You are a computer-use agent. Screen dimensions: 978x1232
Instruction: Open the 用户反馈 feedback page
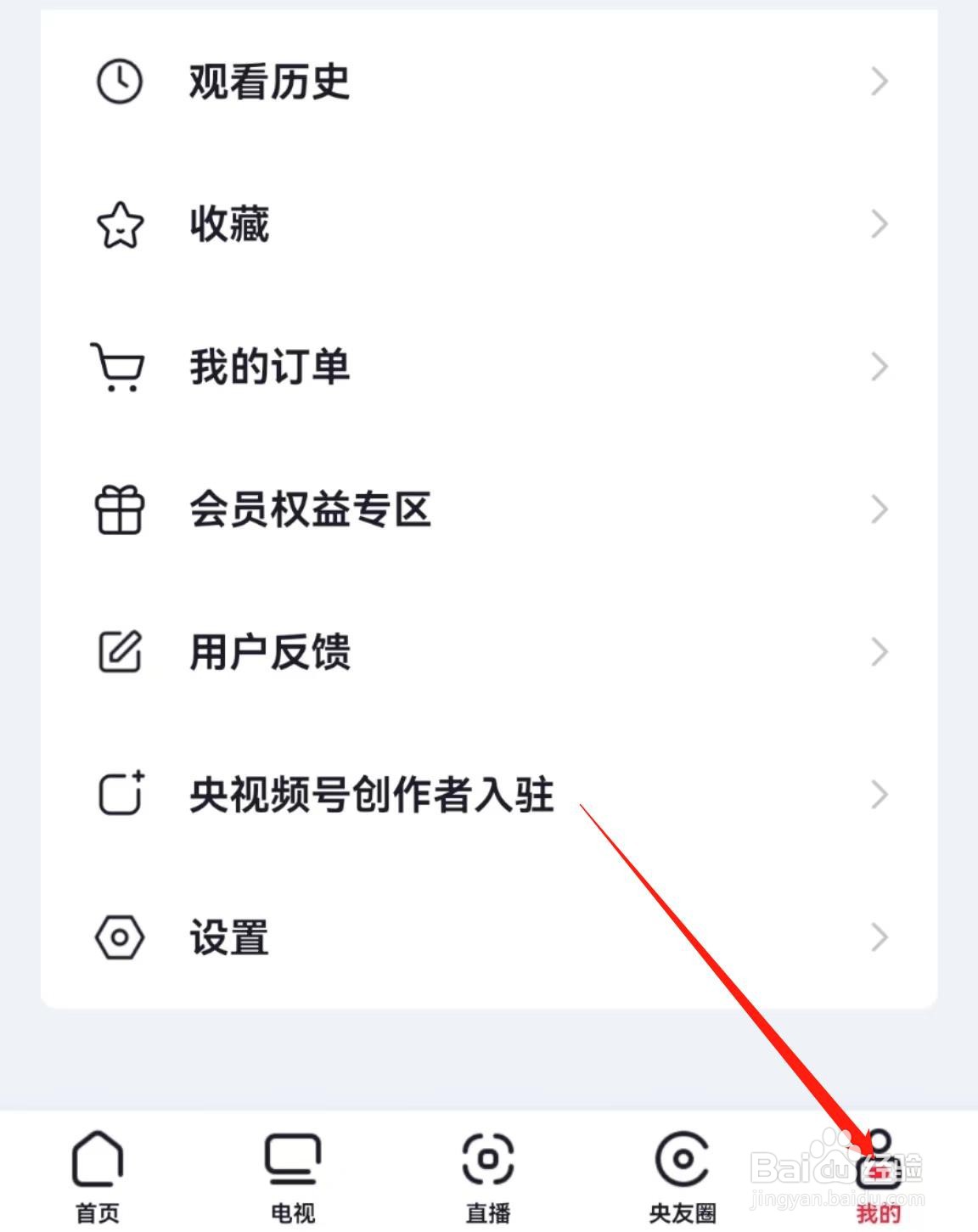coord(270,652)
